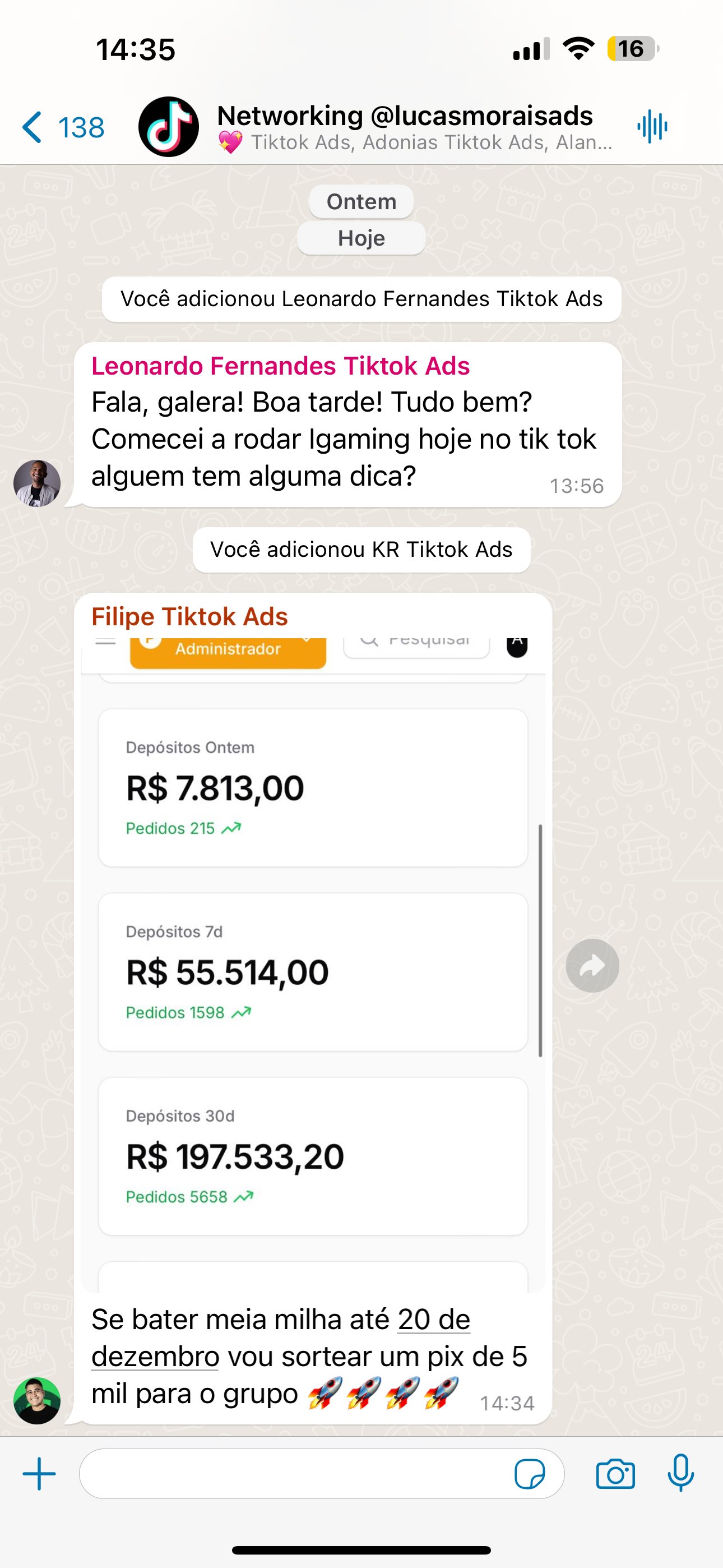Tap the 'Hoje' date pill
This screenshot has width=723, height=1568.
pos(360,238)
